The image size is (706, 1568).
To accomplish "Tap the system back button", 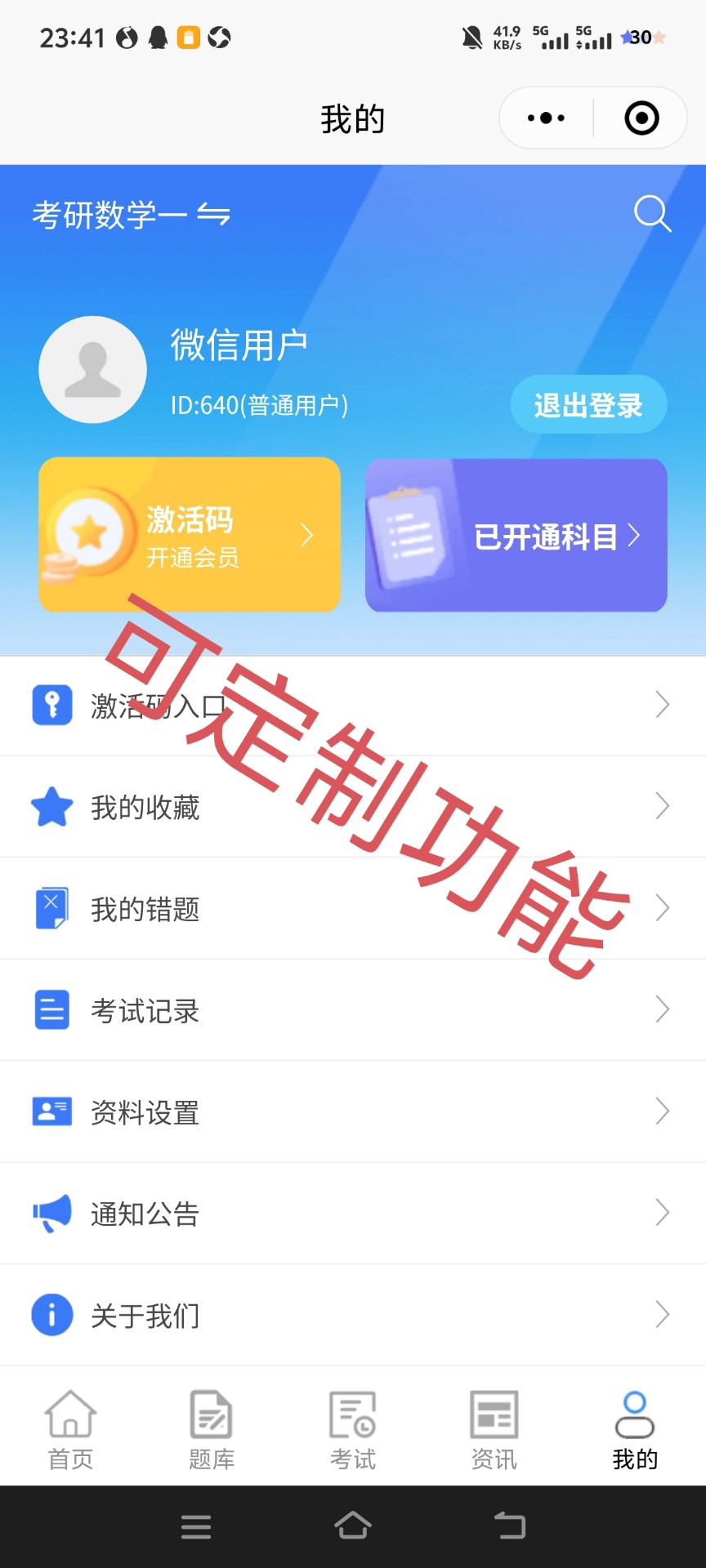I will click(510, 1526).
